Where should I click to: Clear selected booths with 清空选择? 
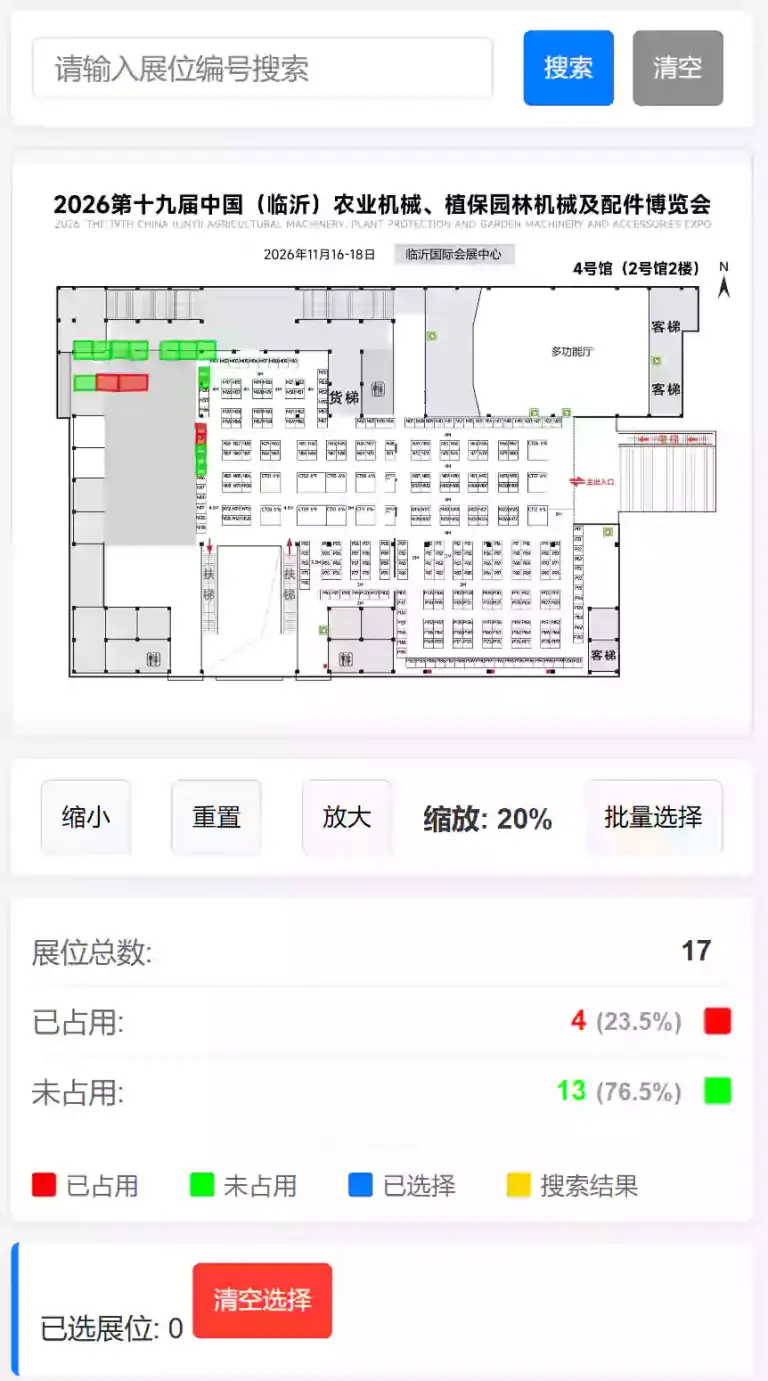[x=262, y=1300]
